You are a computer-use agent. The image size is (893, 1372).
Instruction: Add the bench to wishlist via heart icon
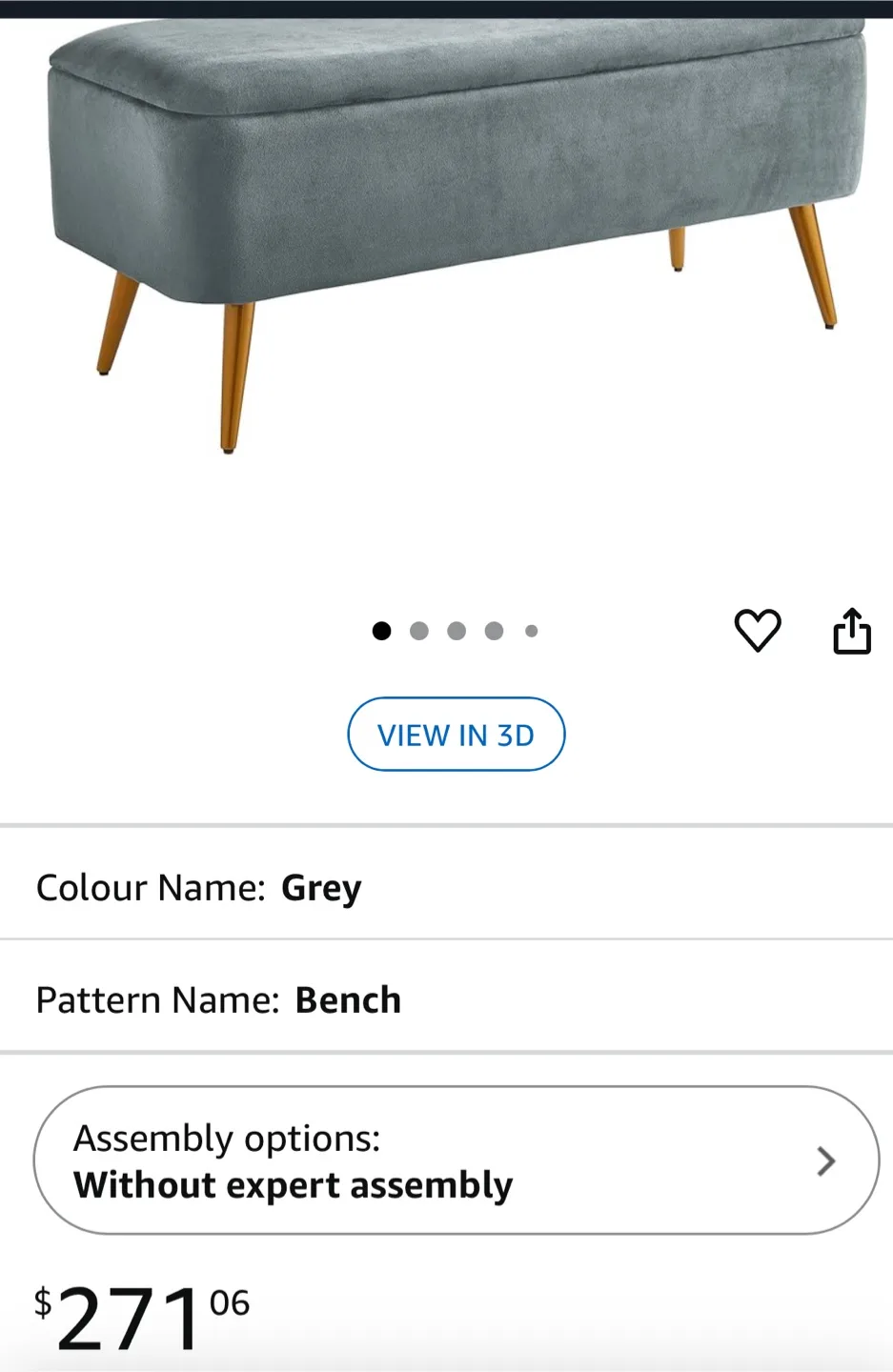(758, 631)
